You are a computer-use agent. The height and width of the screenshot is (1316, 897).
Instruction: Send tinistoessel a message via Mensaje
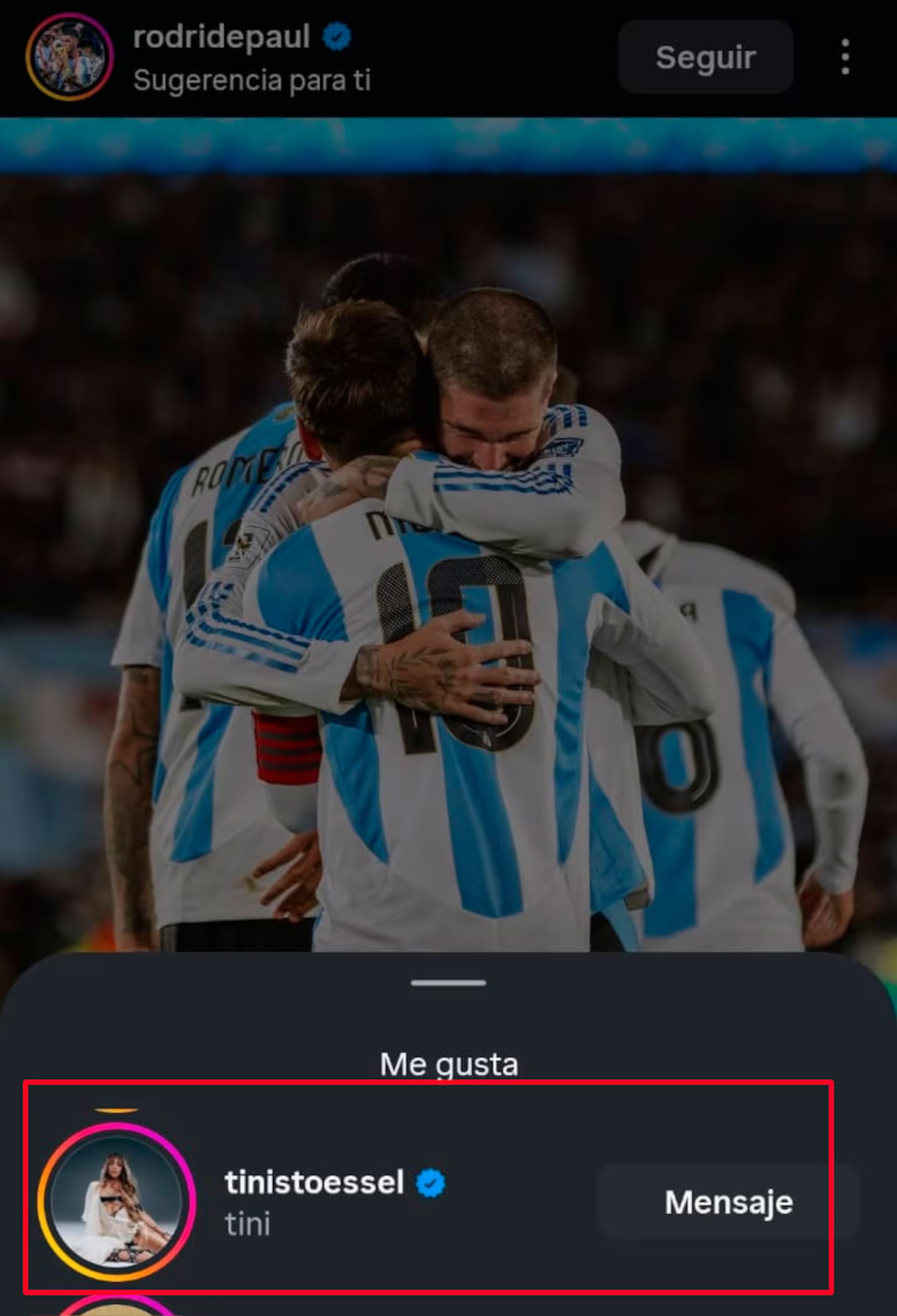pyautogui.click(x=728, y=1202)
